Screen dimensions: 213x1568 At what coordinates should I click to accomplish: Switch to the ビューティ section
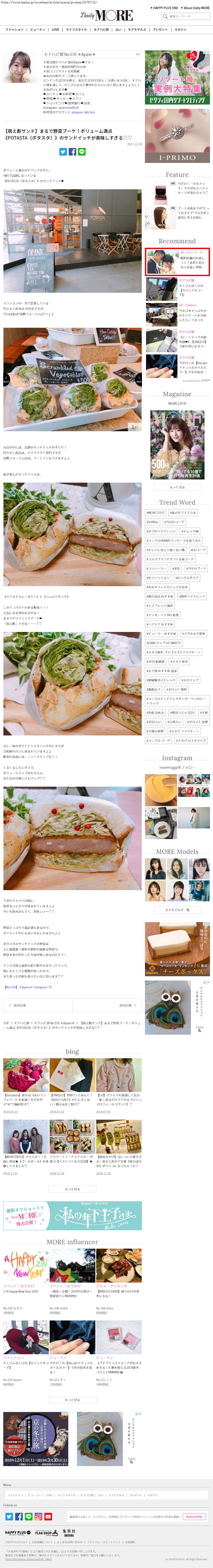point(37,29)
